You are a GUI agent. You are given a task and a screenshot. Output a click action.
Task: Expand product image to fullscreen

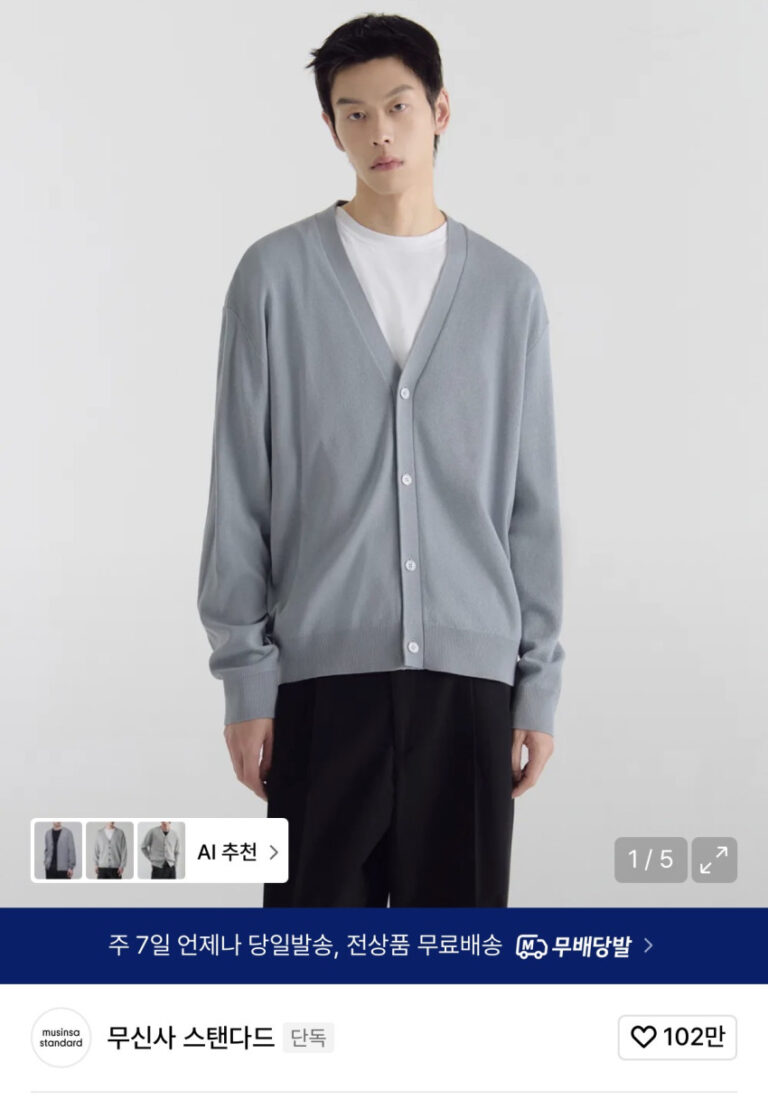coord(714,859)
